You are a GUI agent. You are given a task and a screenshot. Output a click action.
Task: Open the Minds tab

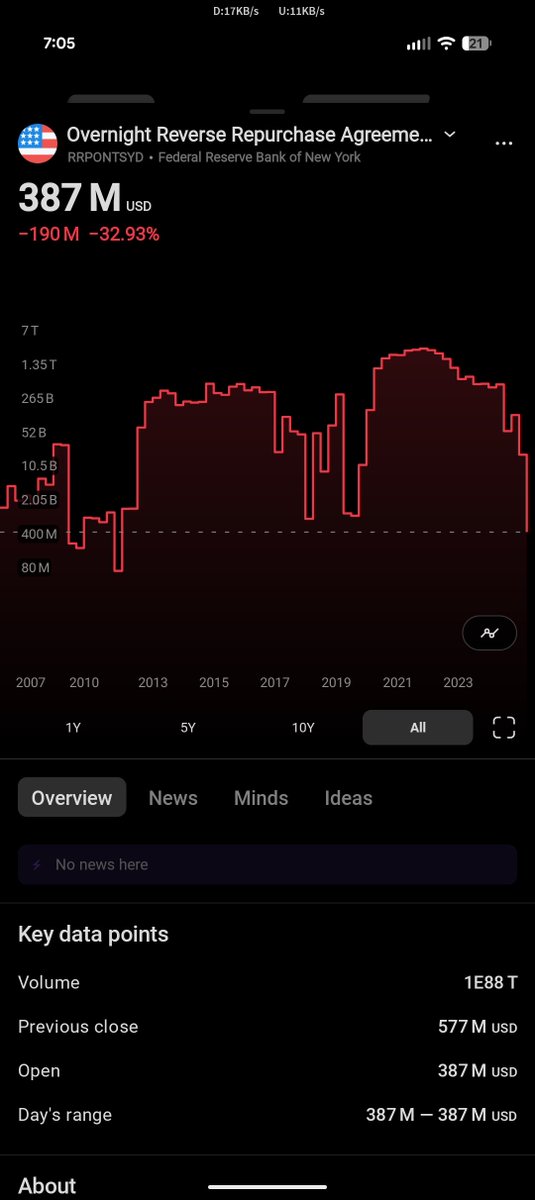point(261,798)
